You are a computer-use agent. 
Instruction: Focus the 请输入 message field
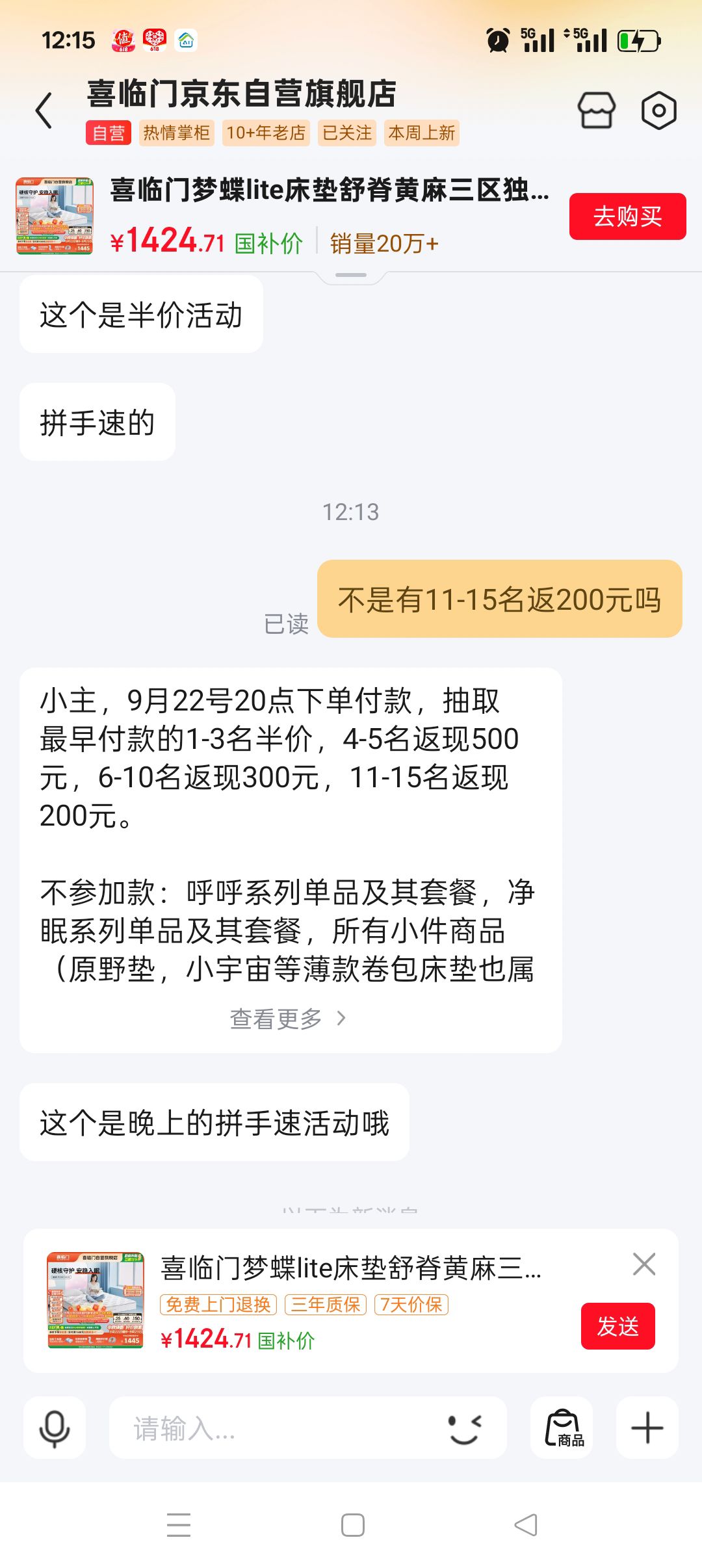click(x=279, y=1428)
